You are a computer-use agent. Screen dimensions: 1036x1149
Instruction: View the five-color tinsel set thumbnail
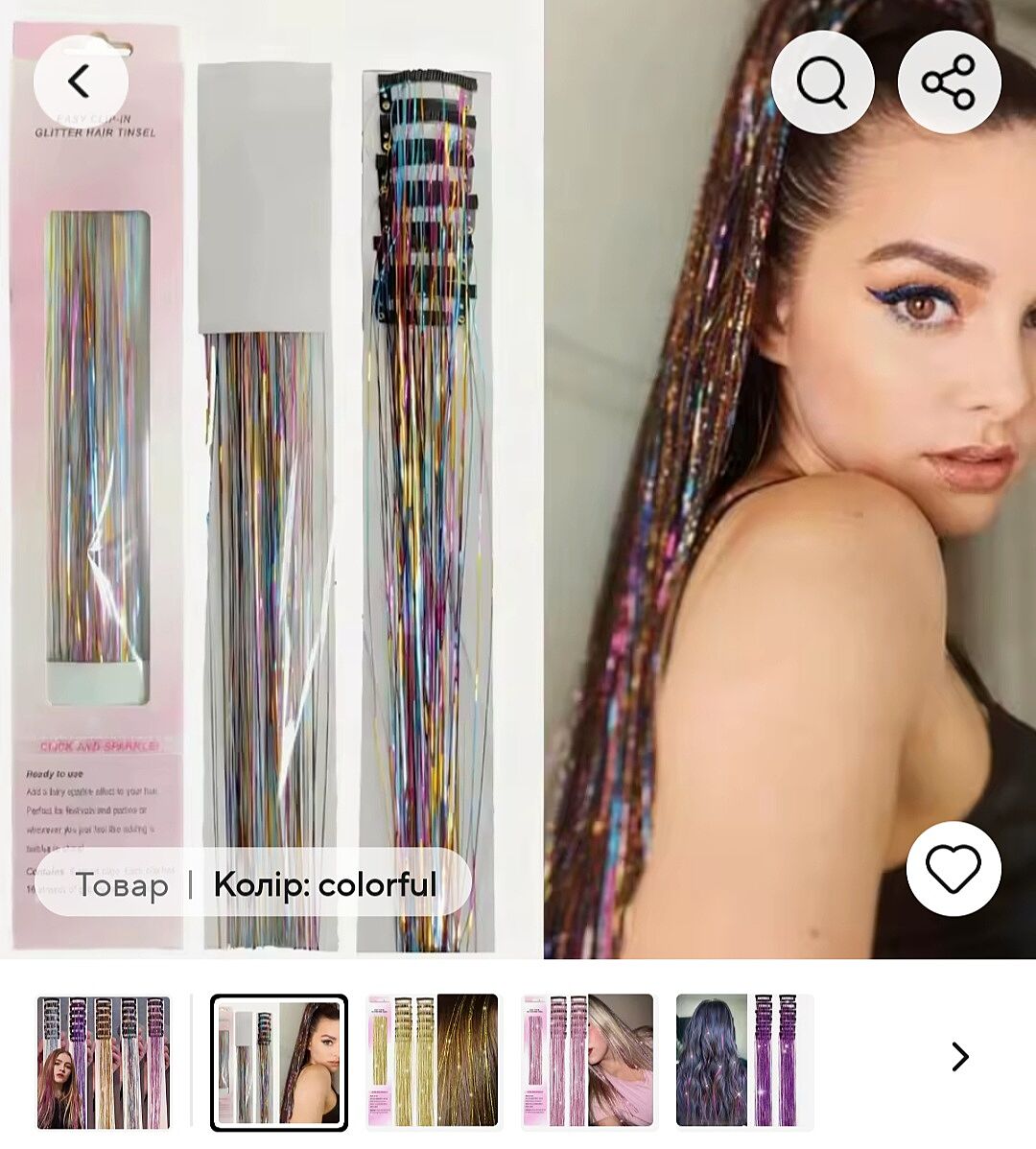coord(104,1062)
